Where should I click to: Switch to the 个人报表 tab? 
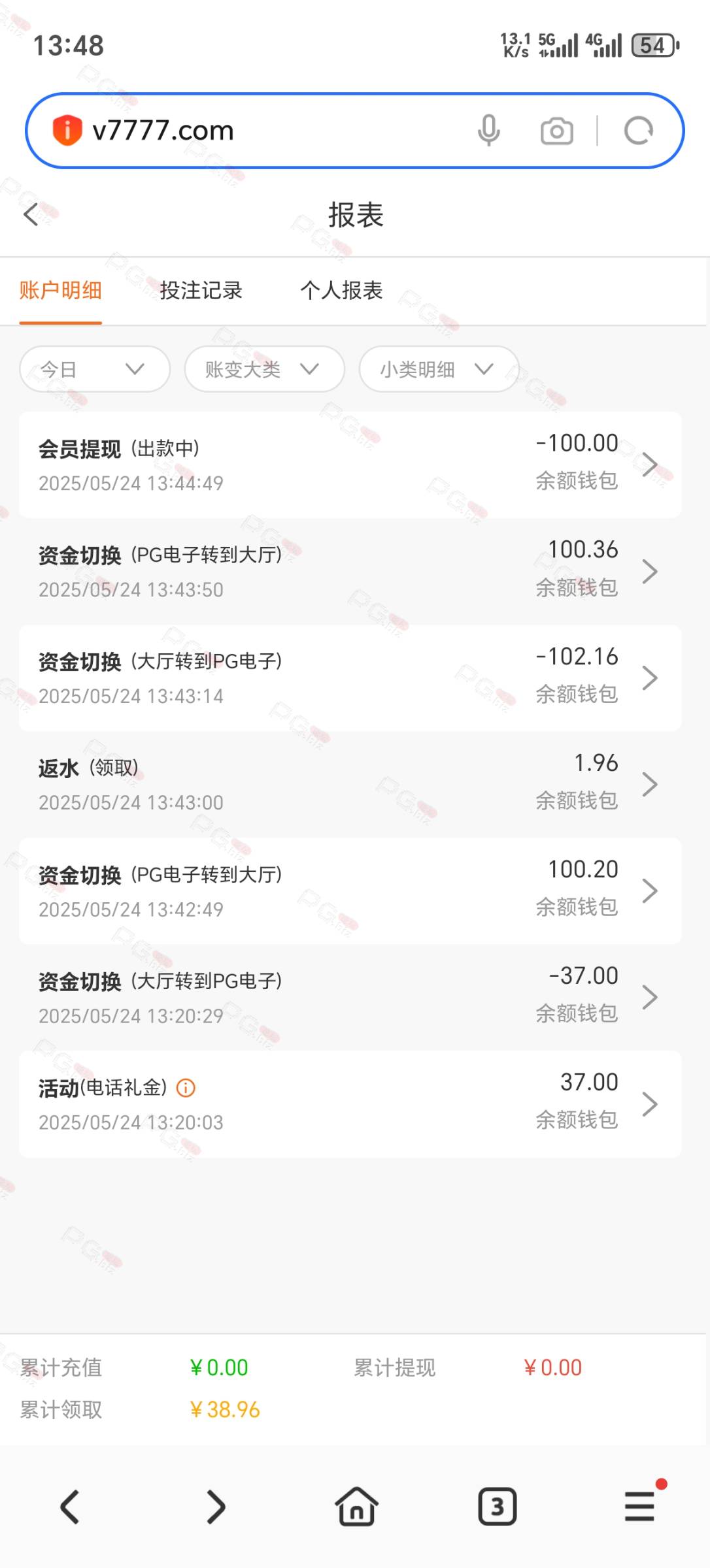click(341, 290)
